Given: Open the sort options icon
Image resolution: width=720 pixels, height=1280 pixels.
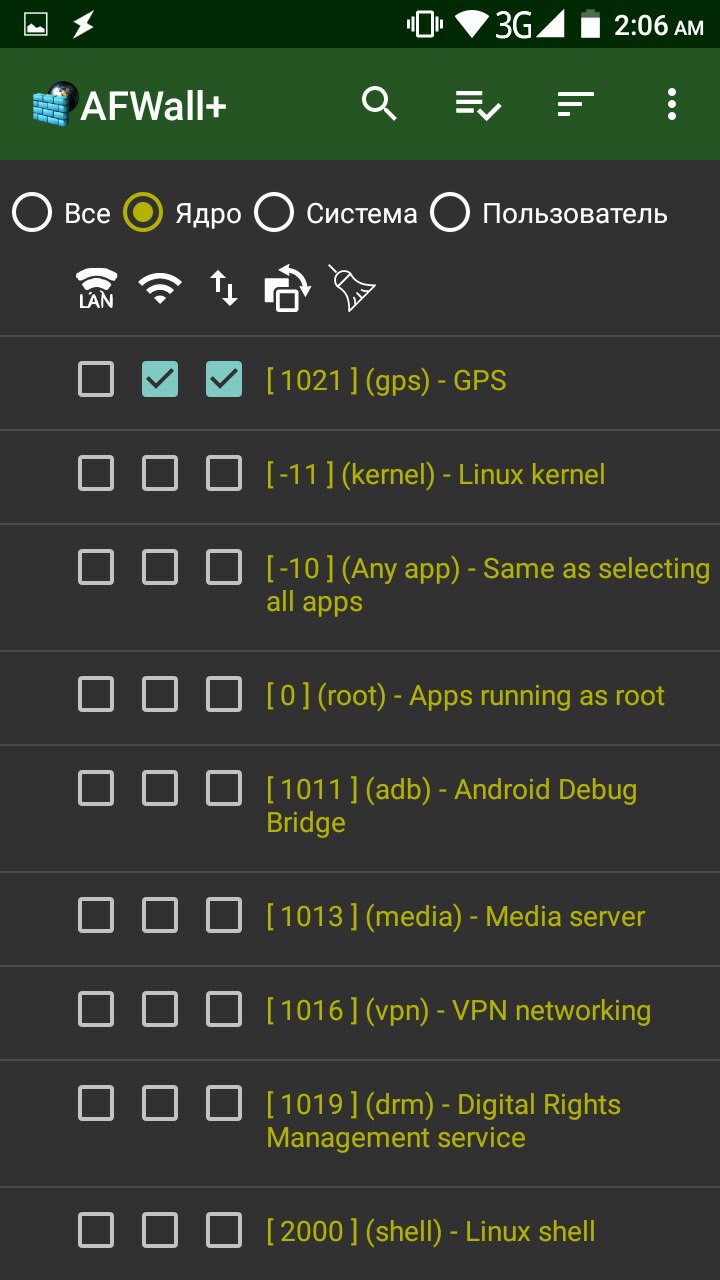Looking at the screenshot, I should coord(575,103).
